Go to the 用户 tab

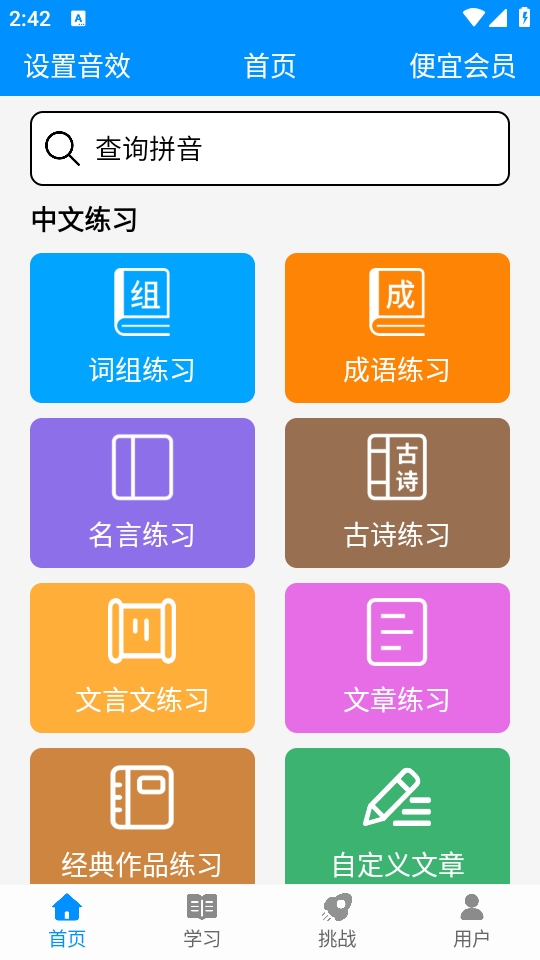[471, 921]
